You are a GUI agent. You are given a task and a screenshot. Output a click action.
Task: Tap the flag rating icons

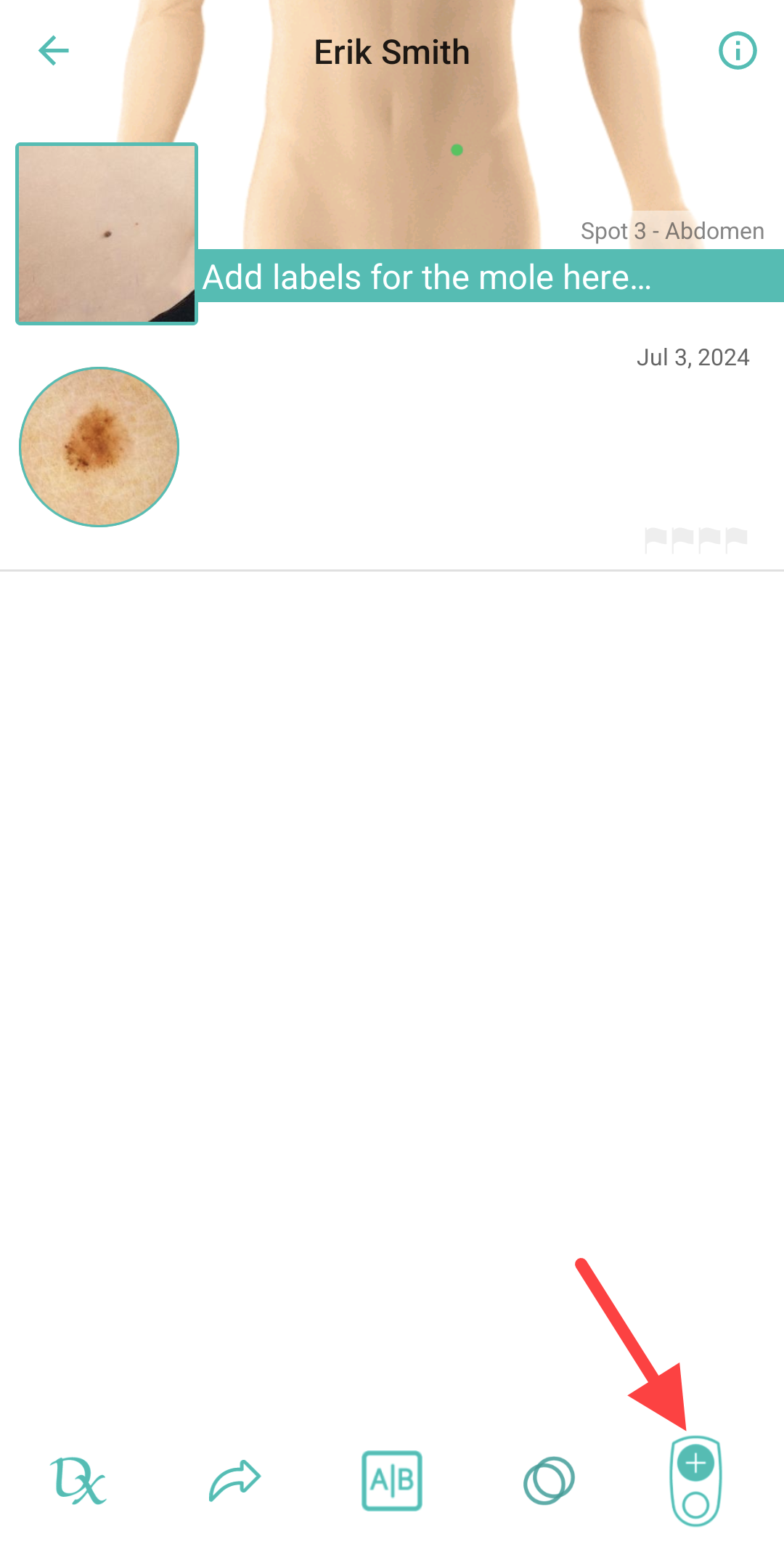pos(696,540)
